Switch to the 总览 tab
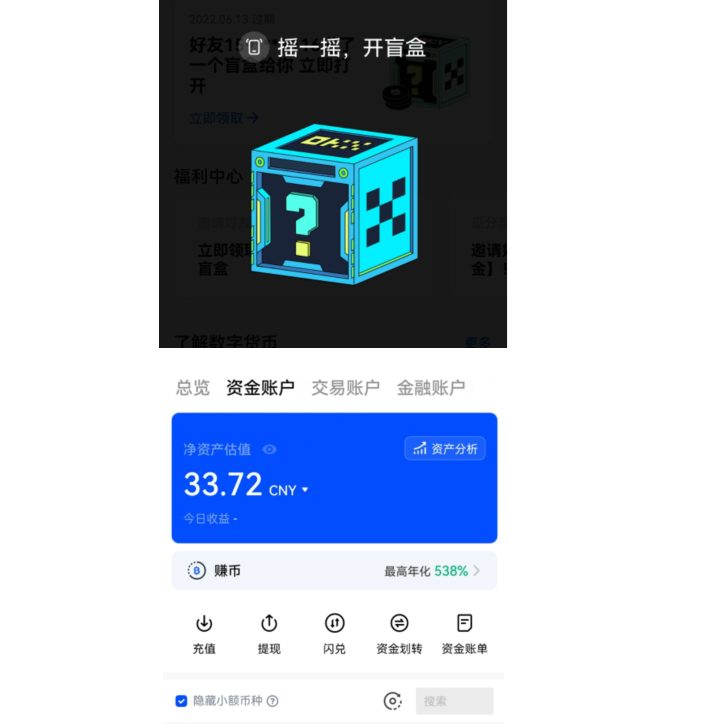 point(193,388)
